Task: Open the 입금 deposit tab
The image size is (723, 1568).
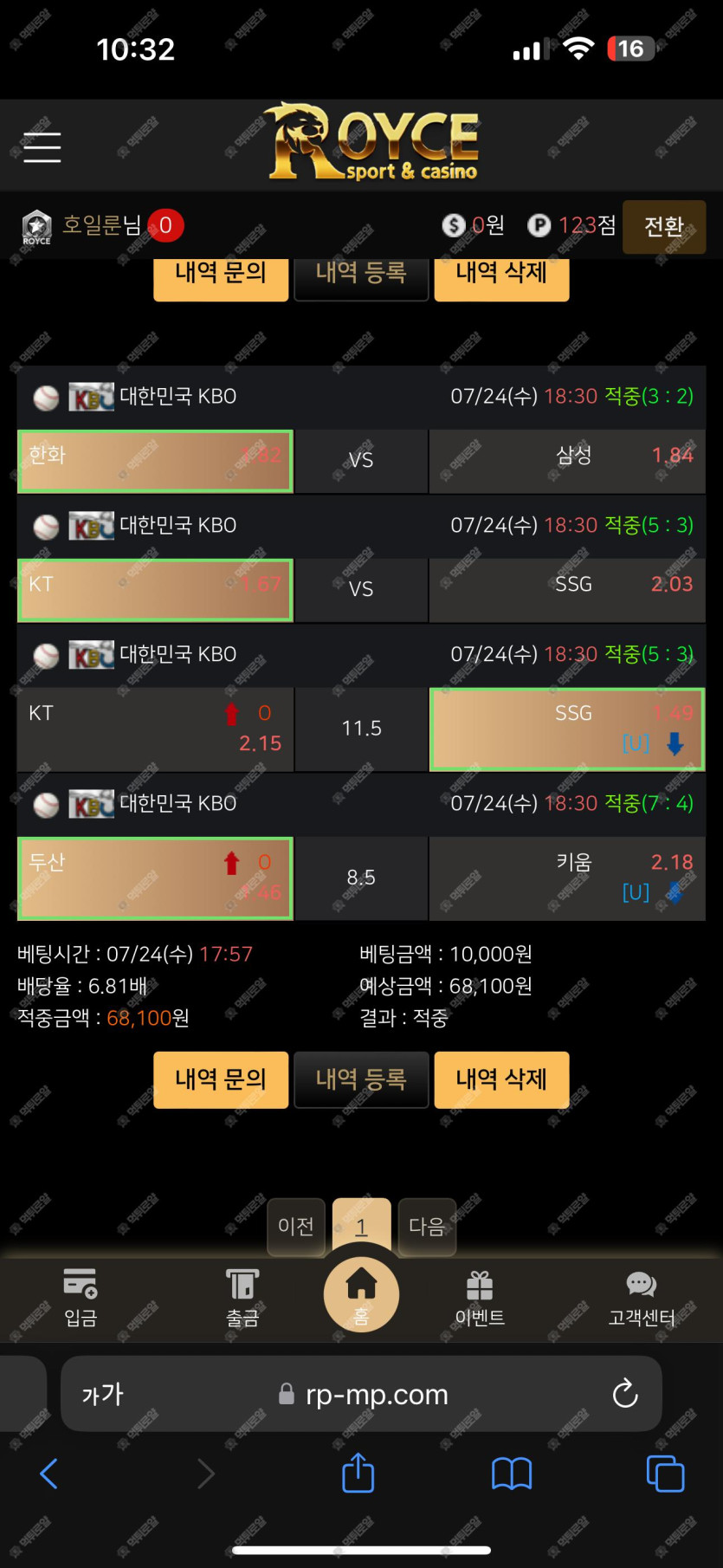Action: coord(81,1297)
